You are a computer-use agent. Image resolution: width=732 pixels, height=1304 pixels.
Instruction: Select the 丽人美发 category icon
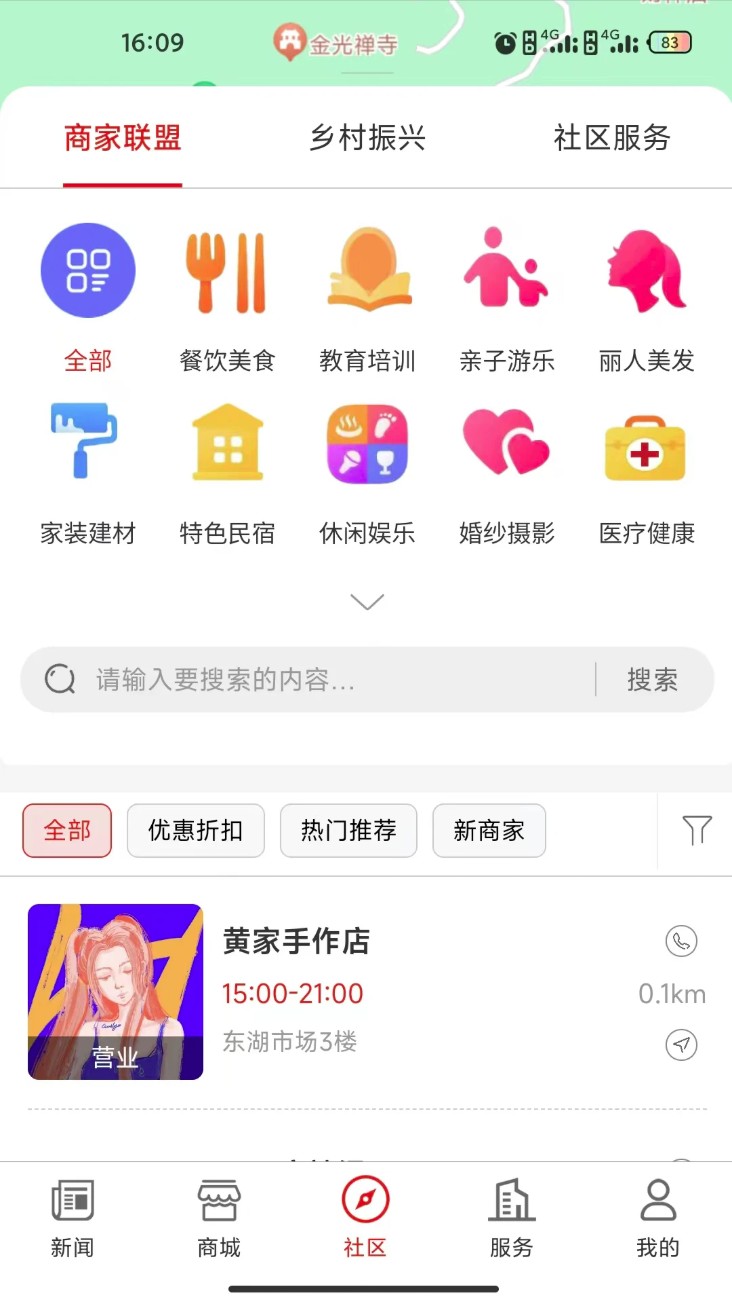pyautogui.click(x=645, y=270)
